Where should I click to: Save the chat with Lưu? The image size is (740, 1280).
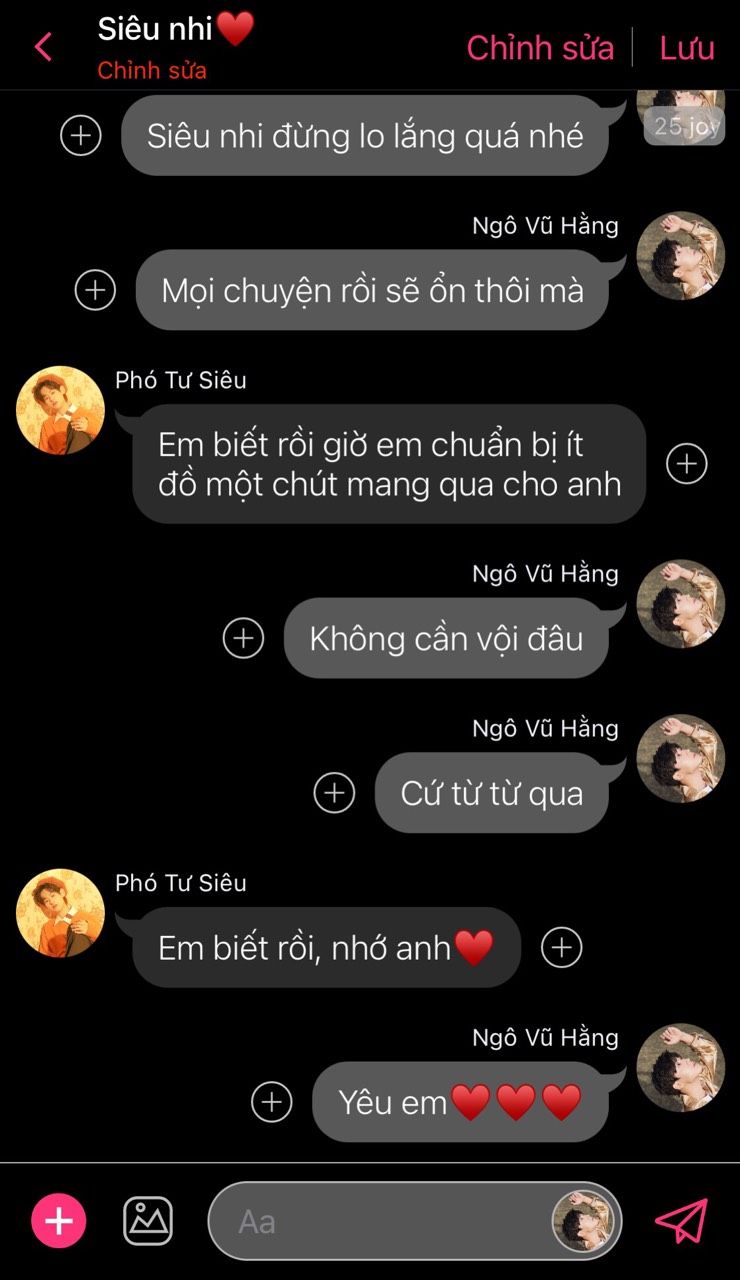pyautogui.click(x=687, y=47)
